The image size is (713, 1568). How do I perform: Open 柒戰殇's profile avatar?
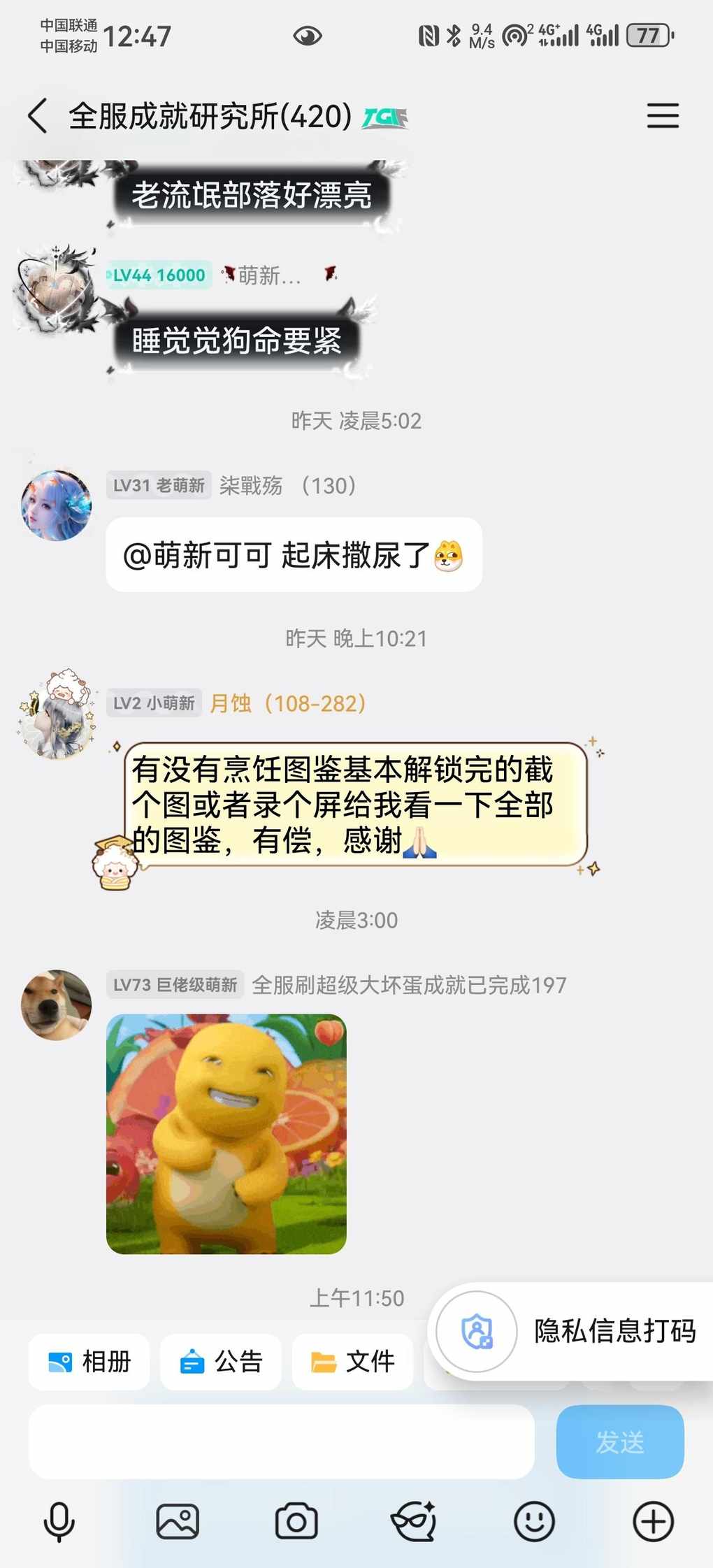57,505
